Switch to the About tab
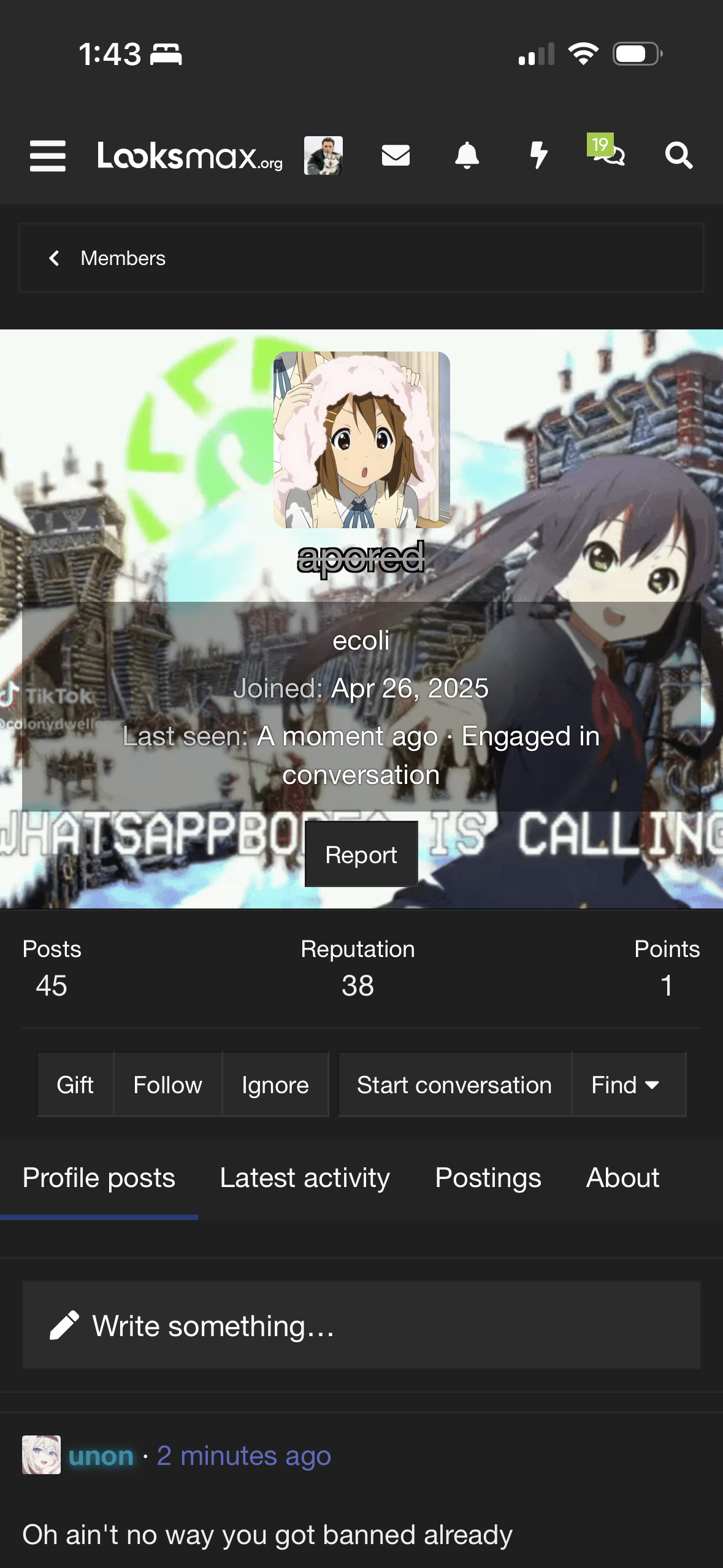Viewport: 723px width, 1568px height. 622,1178
